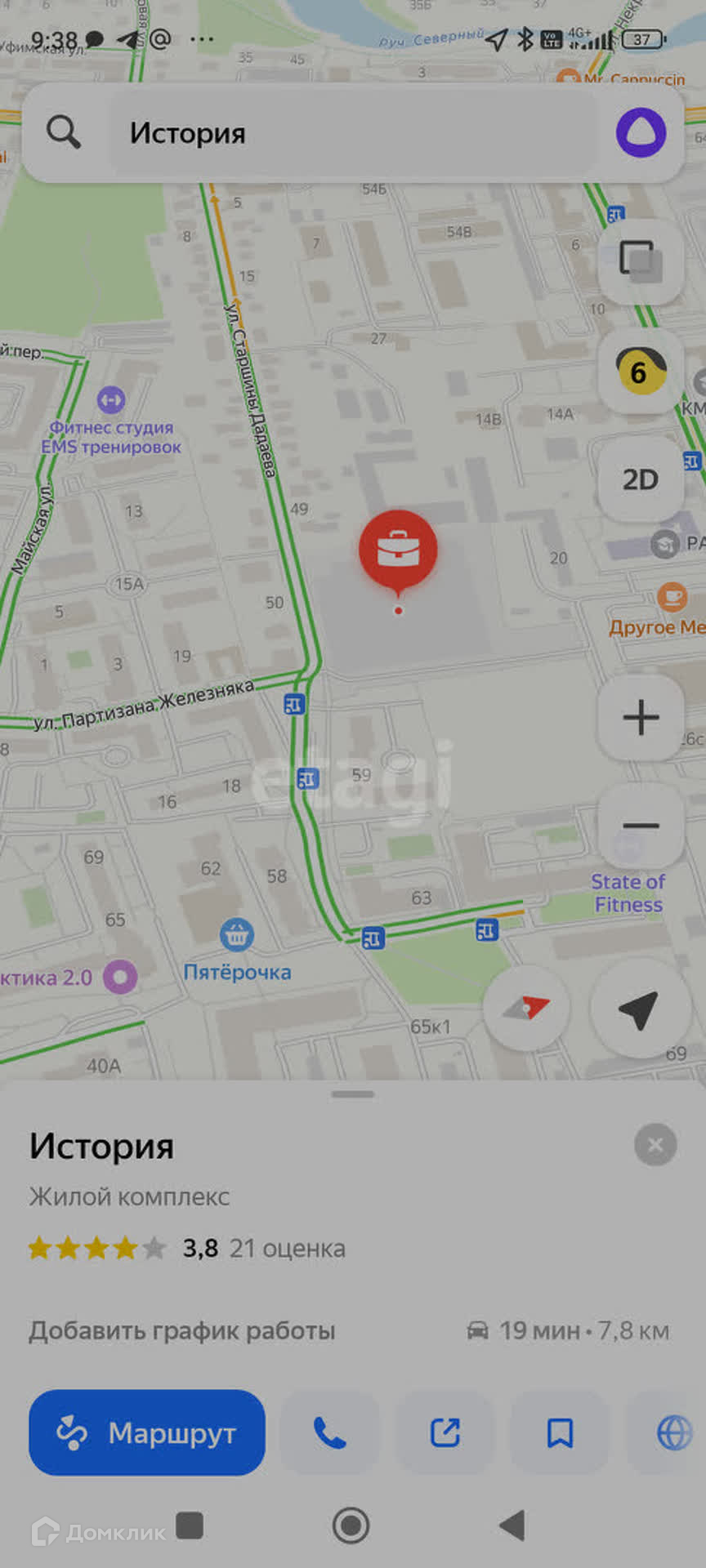Viewport: 706px width, 1568px height.
Task: Close the История place card
Action: pyautogui.click(x=655, y=1145)
